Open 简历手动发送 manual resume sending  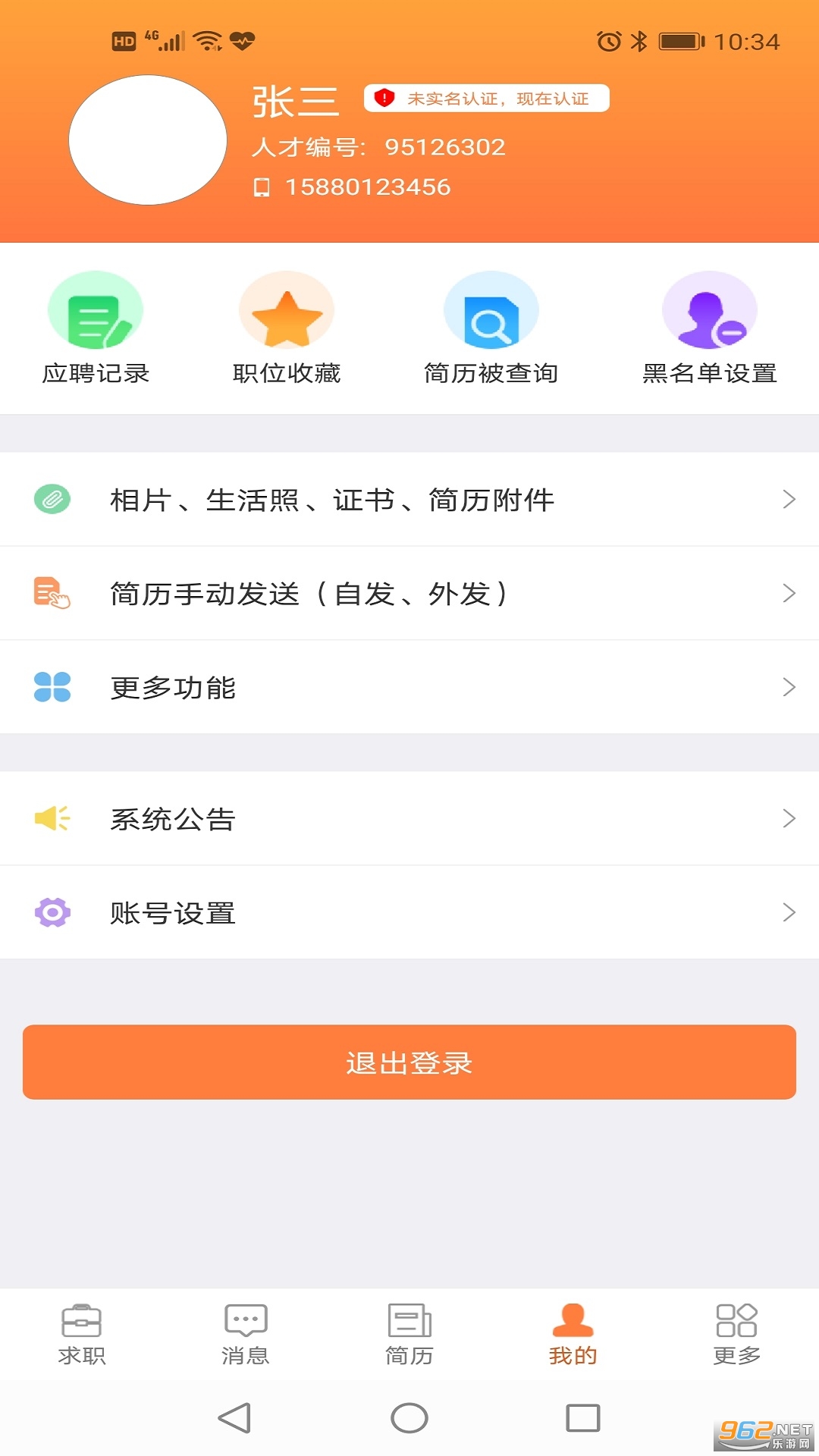(409, 594)
